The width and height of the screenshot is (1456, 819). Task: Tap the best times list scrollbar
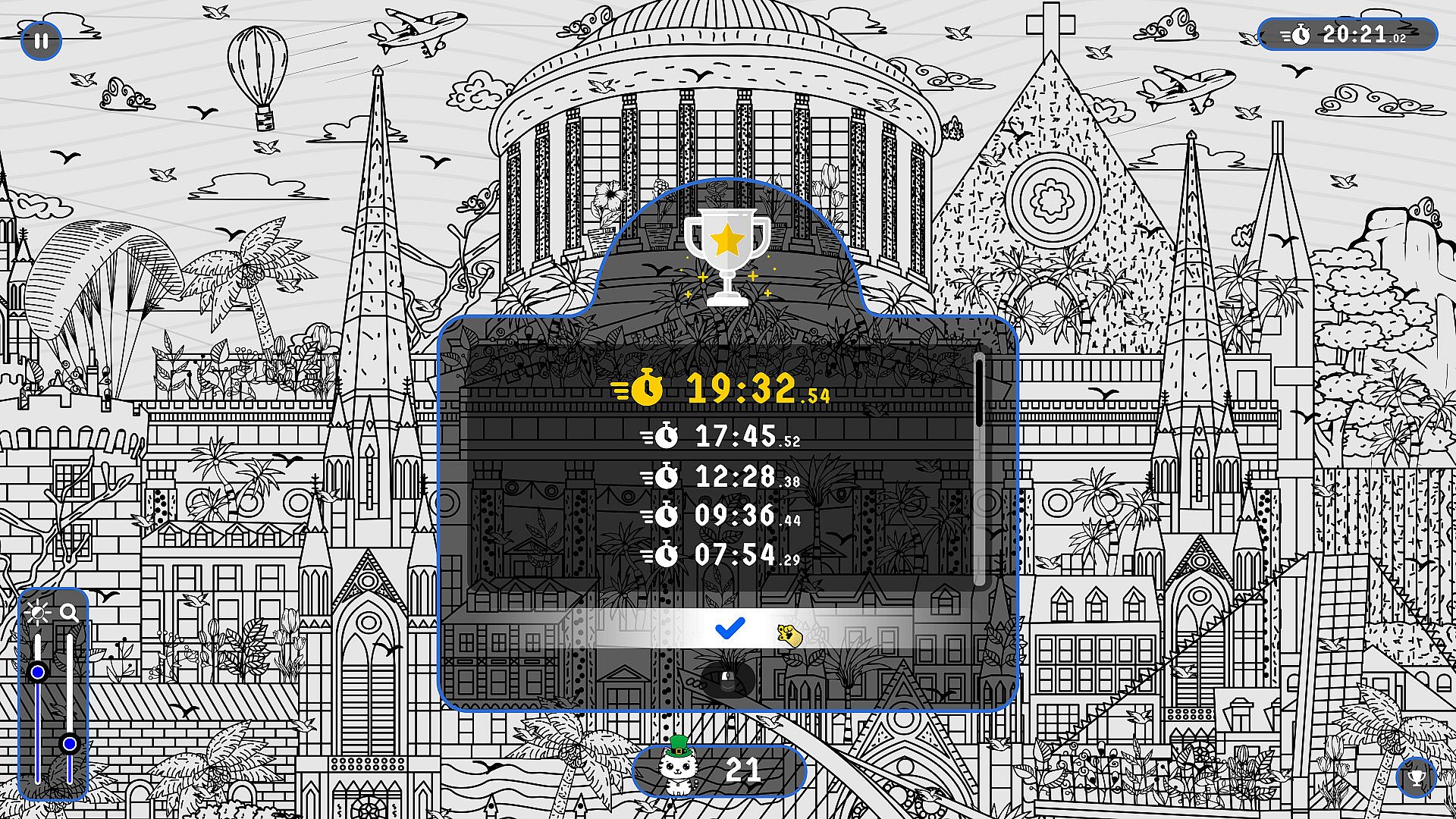tap(979, 394)
